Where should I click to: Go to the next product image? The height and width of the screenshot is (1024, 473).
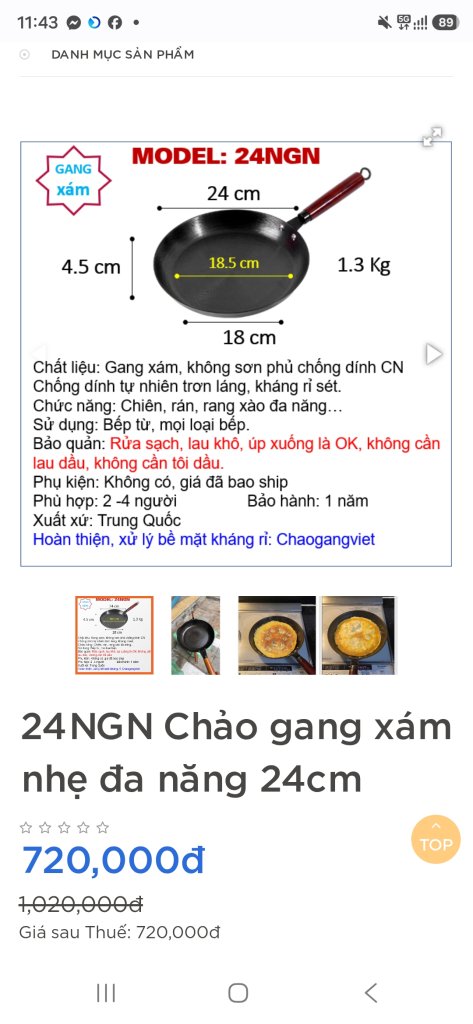click(434, 354)
